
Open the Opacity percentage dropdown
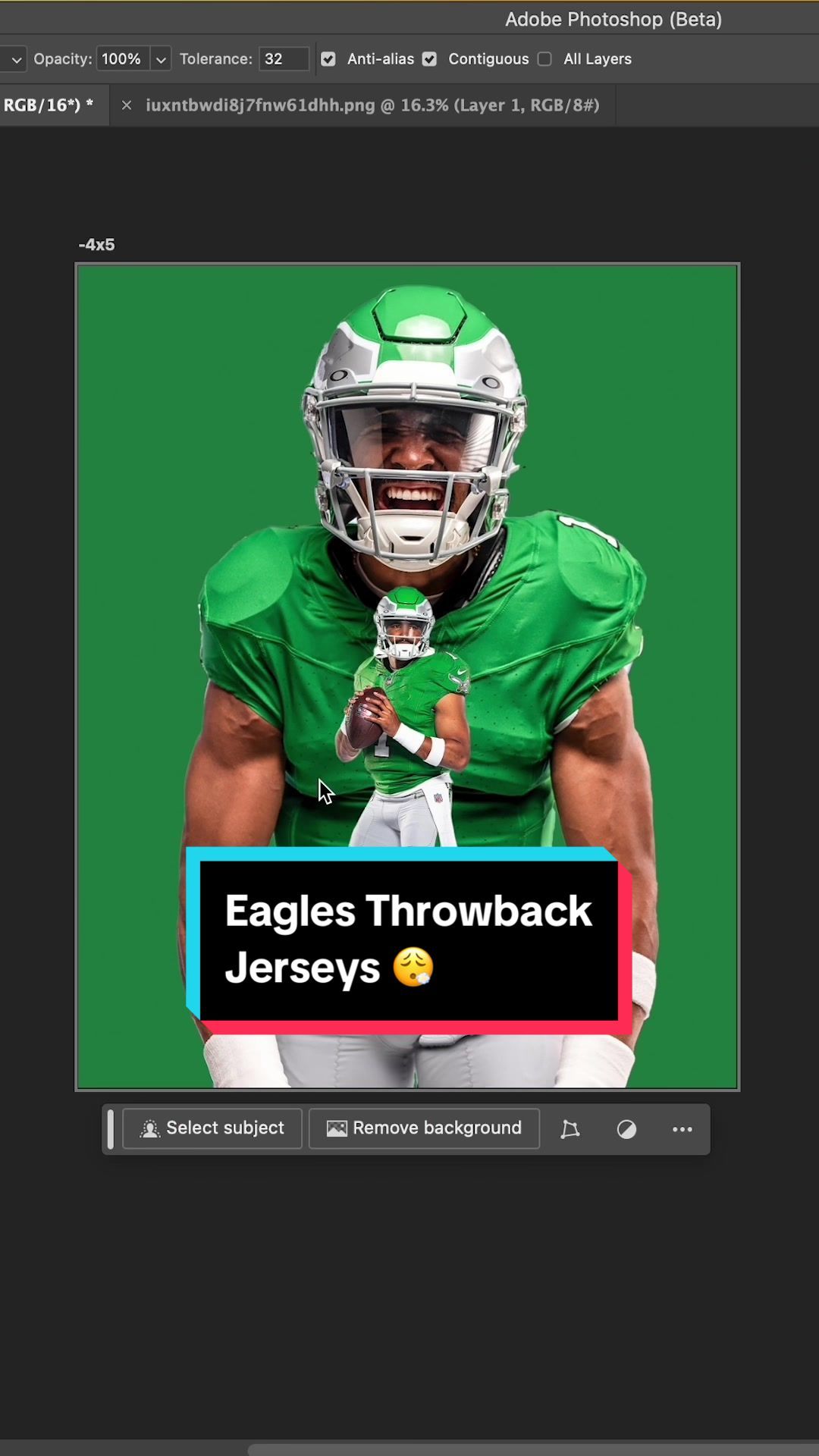(x=121, y=58)
